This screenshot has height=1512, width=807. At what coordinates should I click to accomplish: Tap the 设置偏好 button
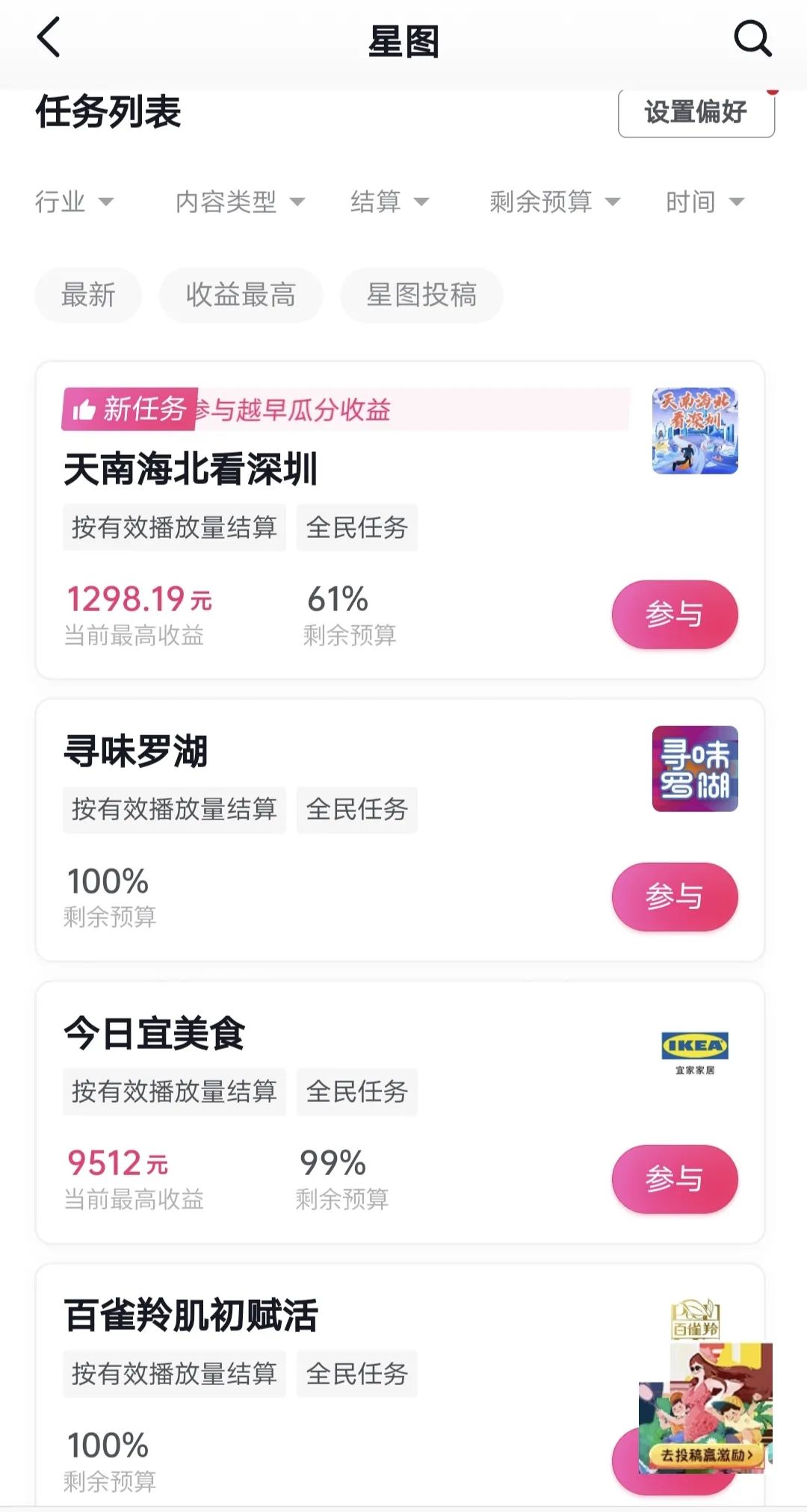click(x=696, y=112)
